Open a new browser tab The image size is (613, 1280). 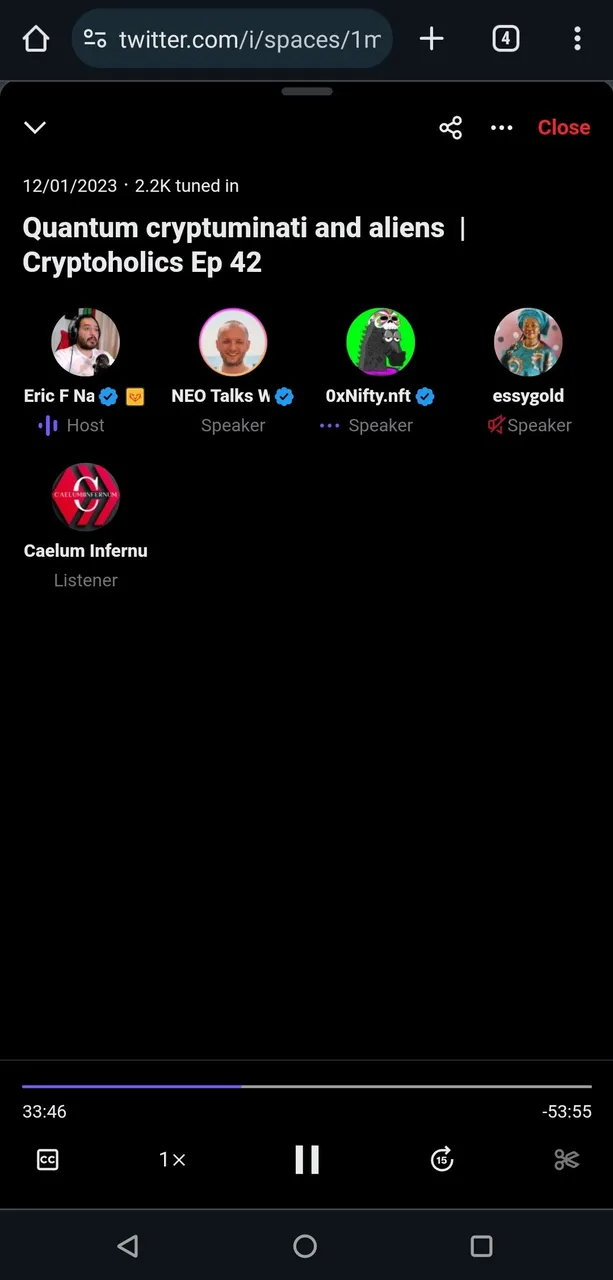431,39
